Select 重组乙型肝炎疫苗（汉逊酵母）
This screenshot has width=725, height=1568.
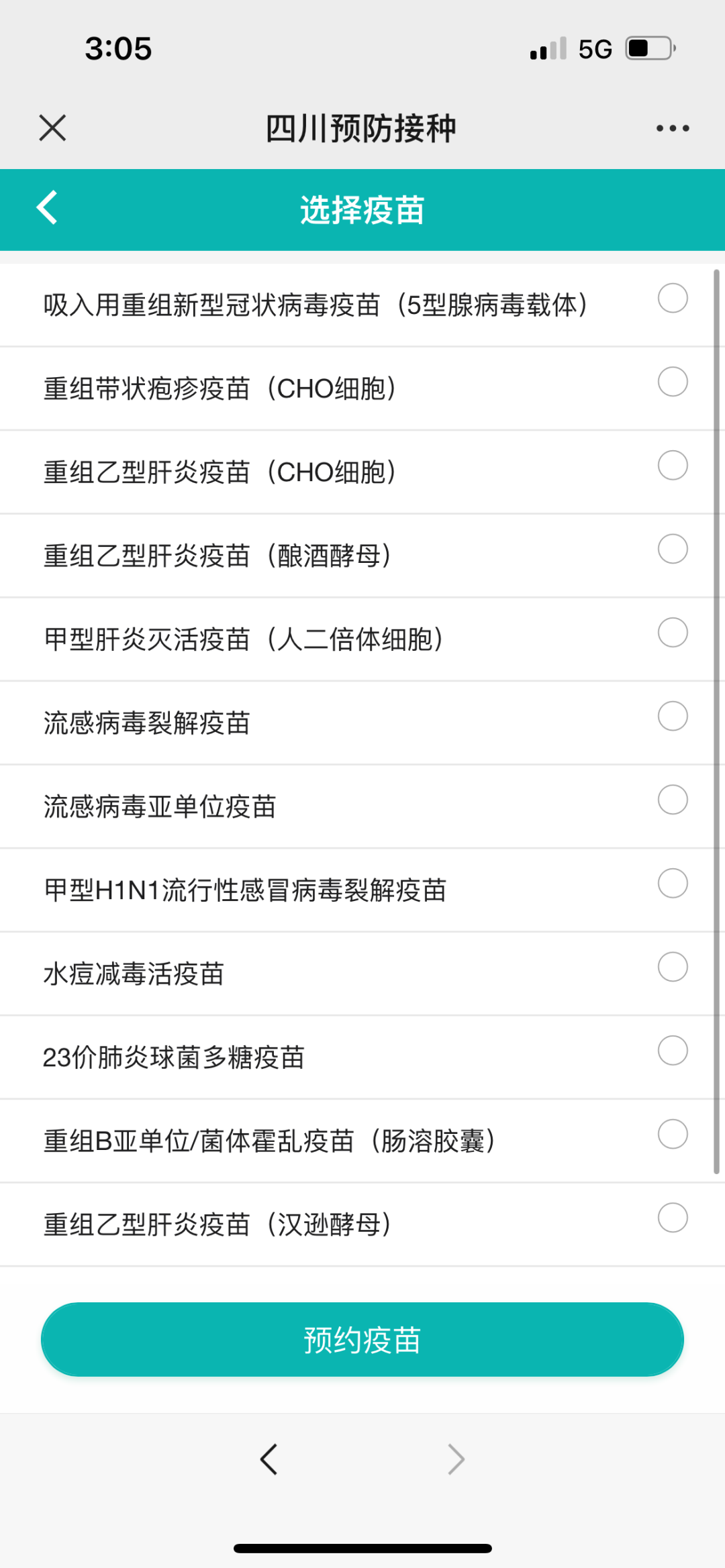(x=673, y=1218)
